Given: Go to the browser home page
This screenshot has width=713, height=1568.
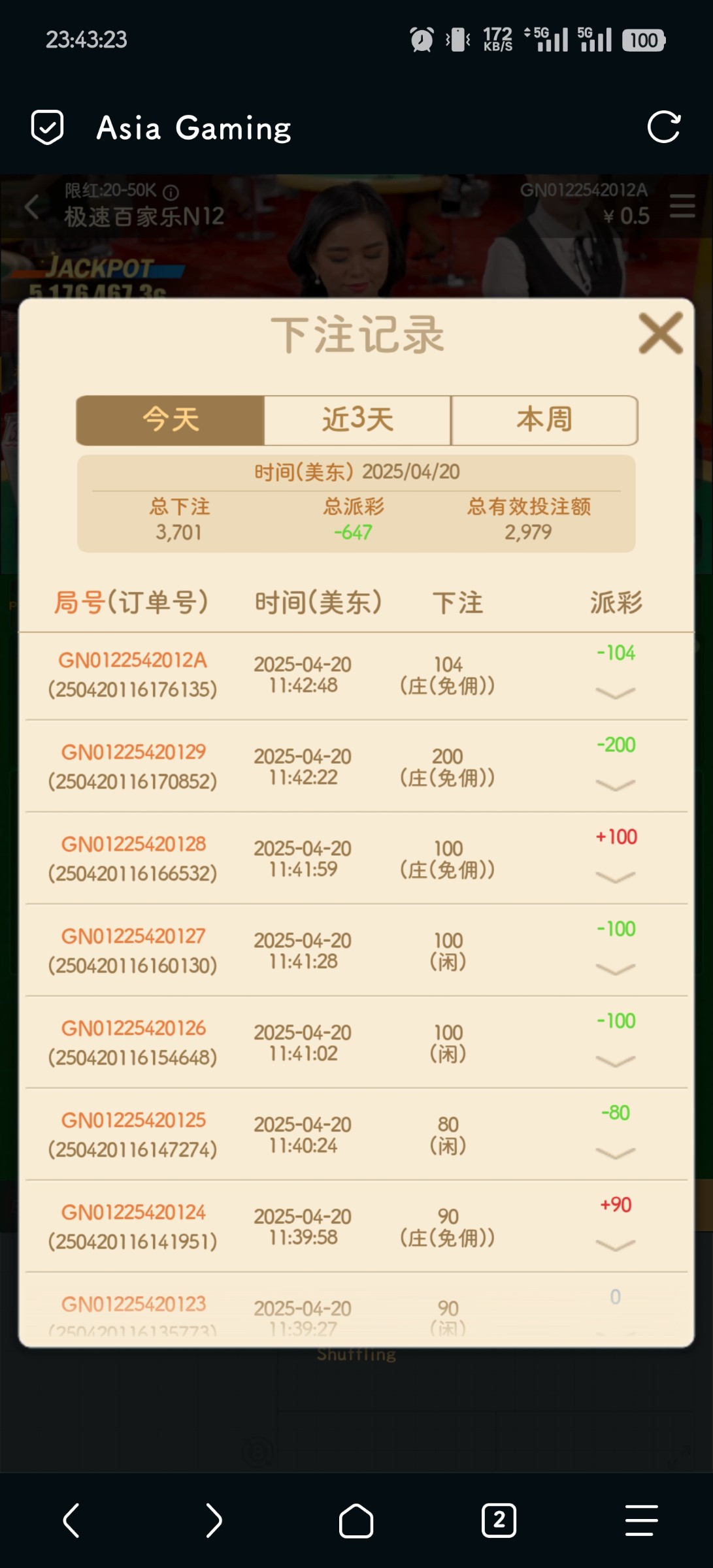Looking at the screenshot, I should pos(356,1520).
